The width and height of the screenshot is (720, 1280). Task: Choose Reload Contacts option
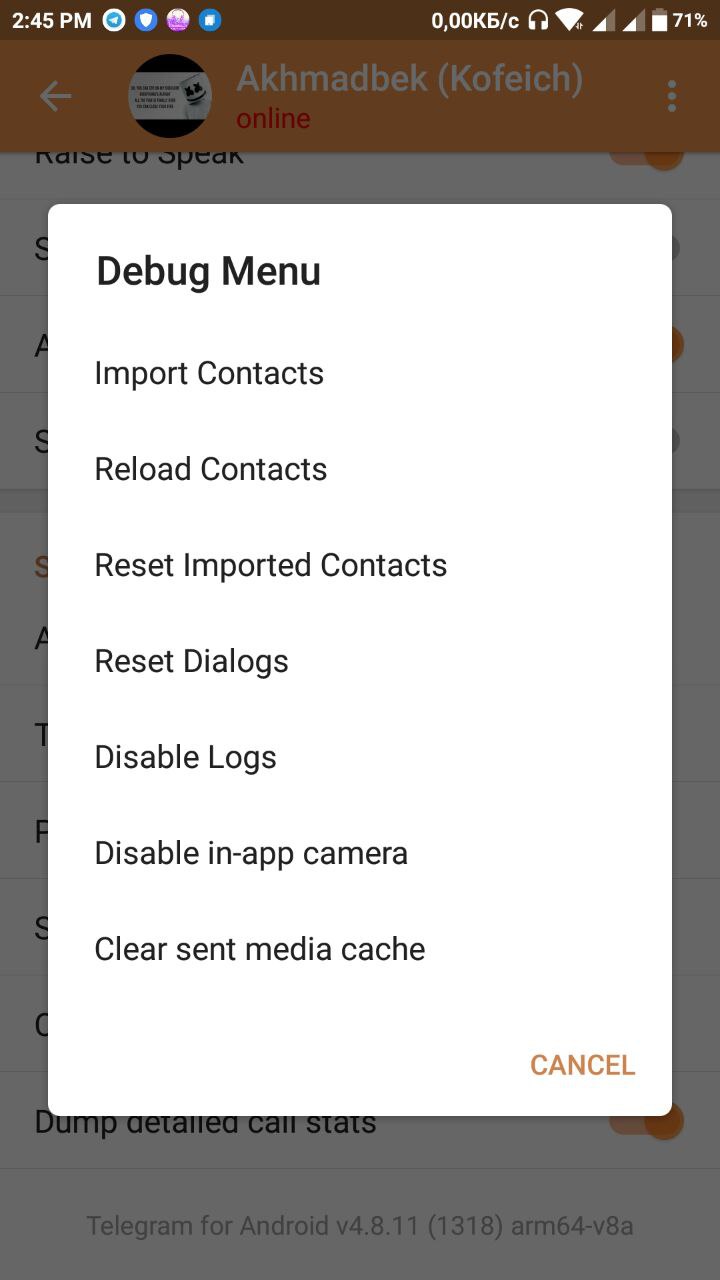211,469
